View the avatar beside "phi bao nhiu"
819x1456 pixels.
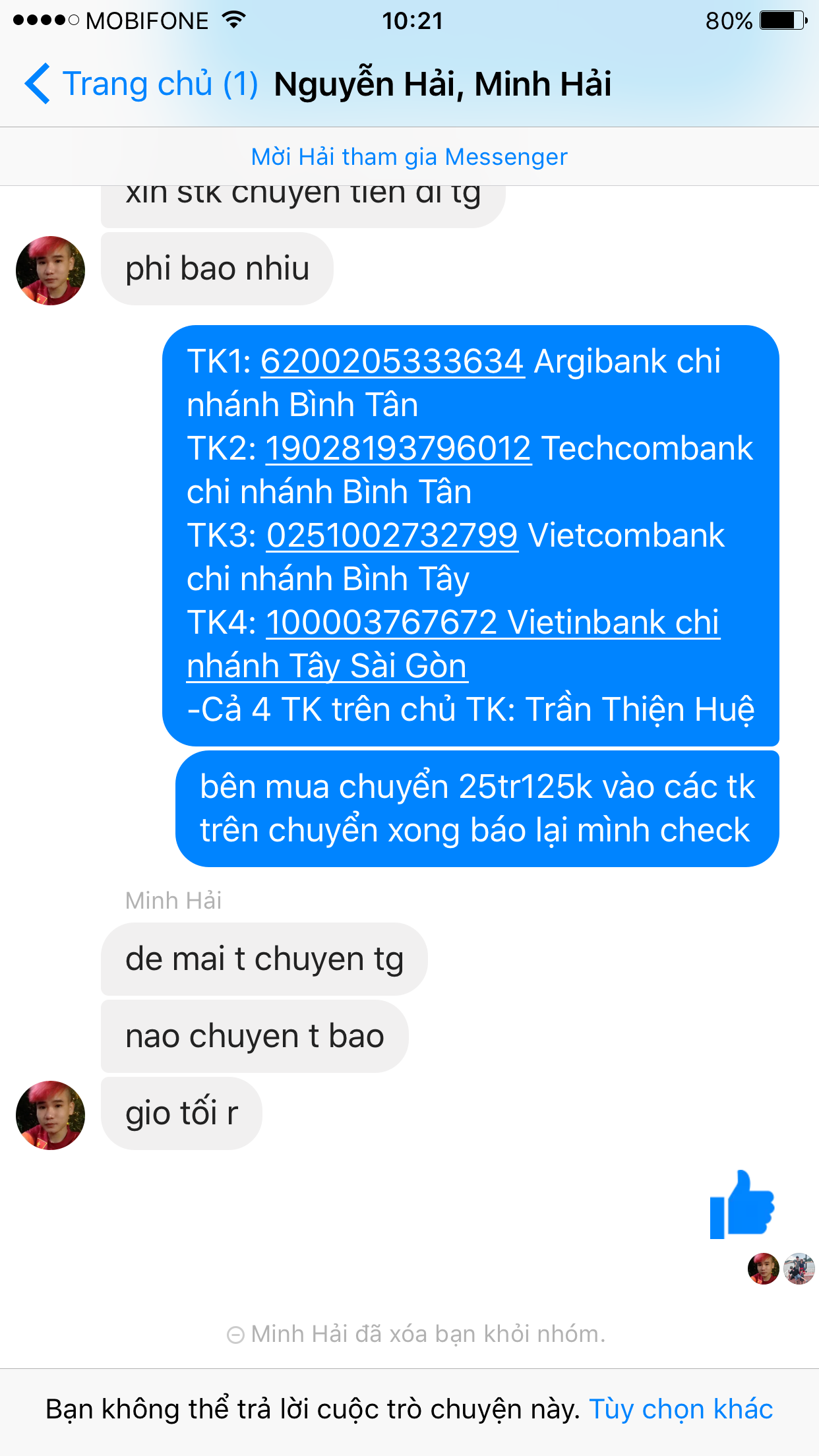51,271
